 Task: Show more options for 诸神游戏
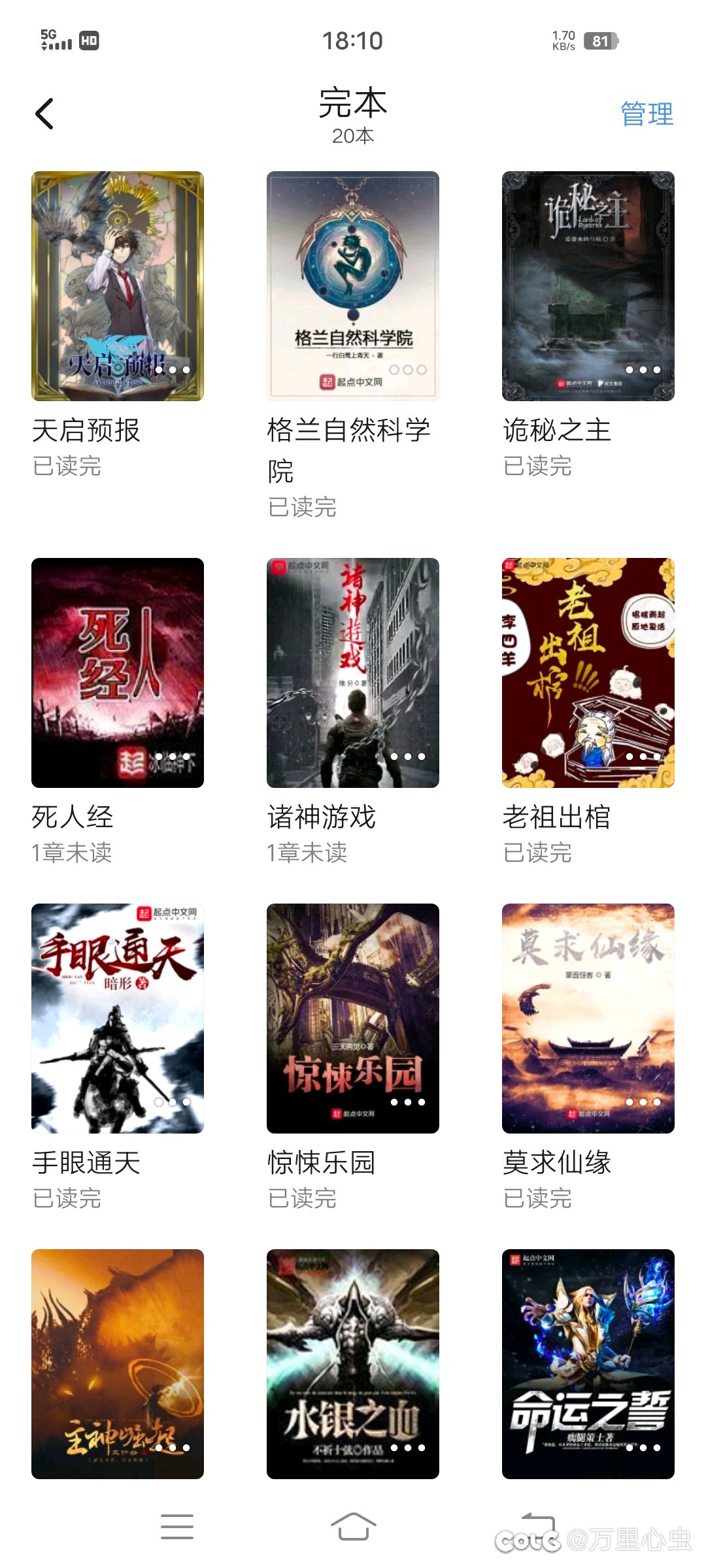tap(408, 757)
